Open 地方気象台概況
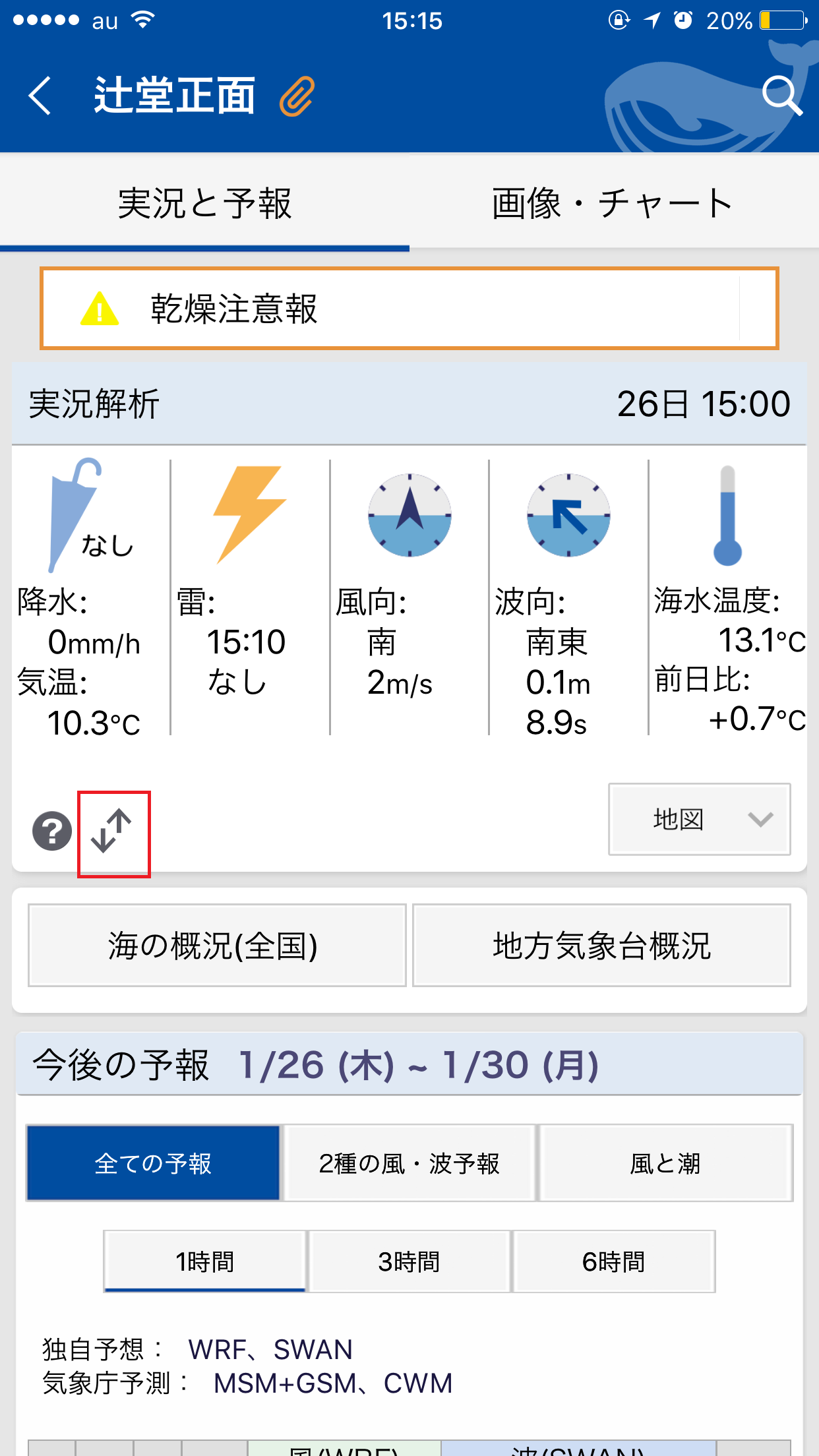819x1456 pixels. click(x=601, y=945)
